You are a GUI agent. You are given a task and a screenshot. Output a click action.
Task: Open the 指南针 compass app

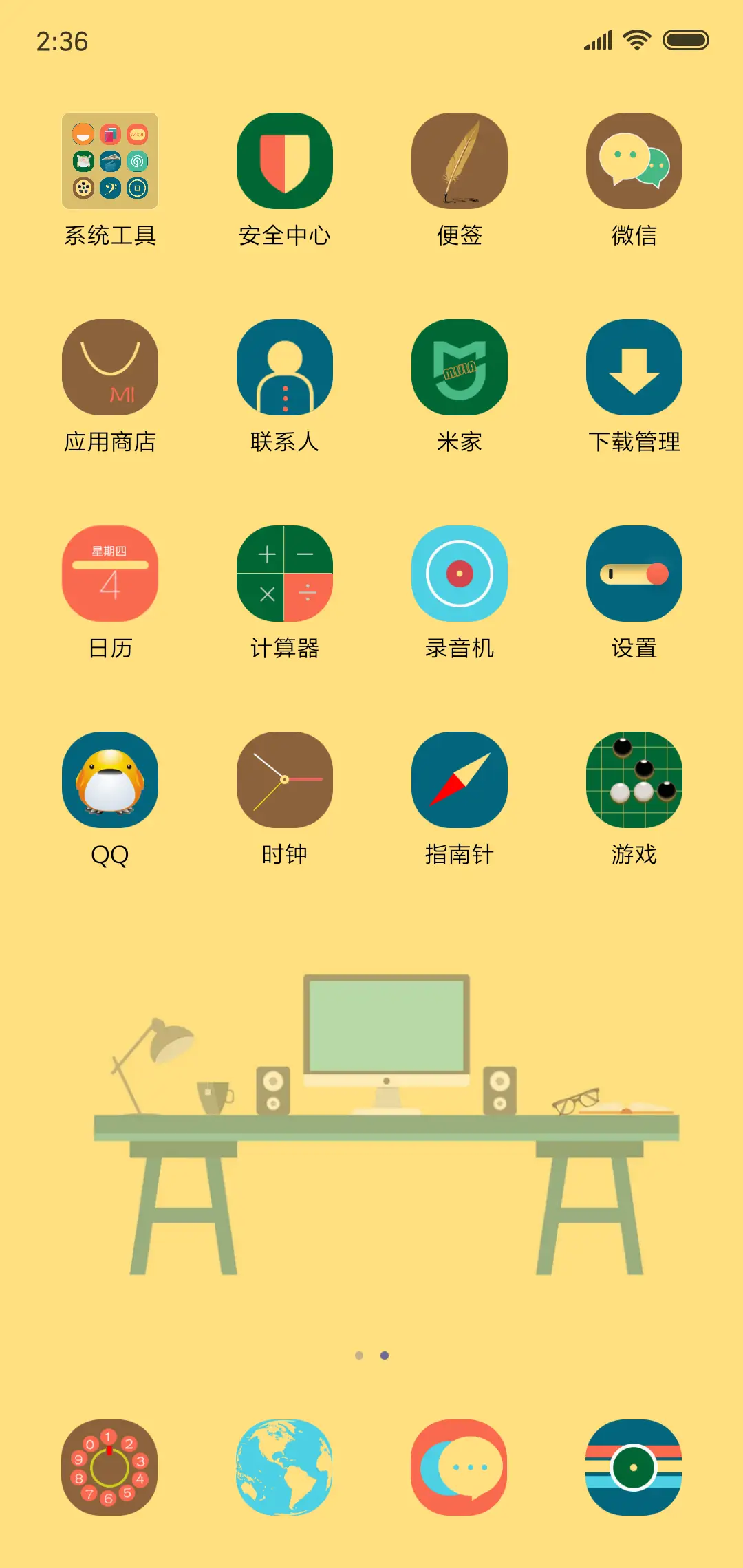tap(460, 779)
